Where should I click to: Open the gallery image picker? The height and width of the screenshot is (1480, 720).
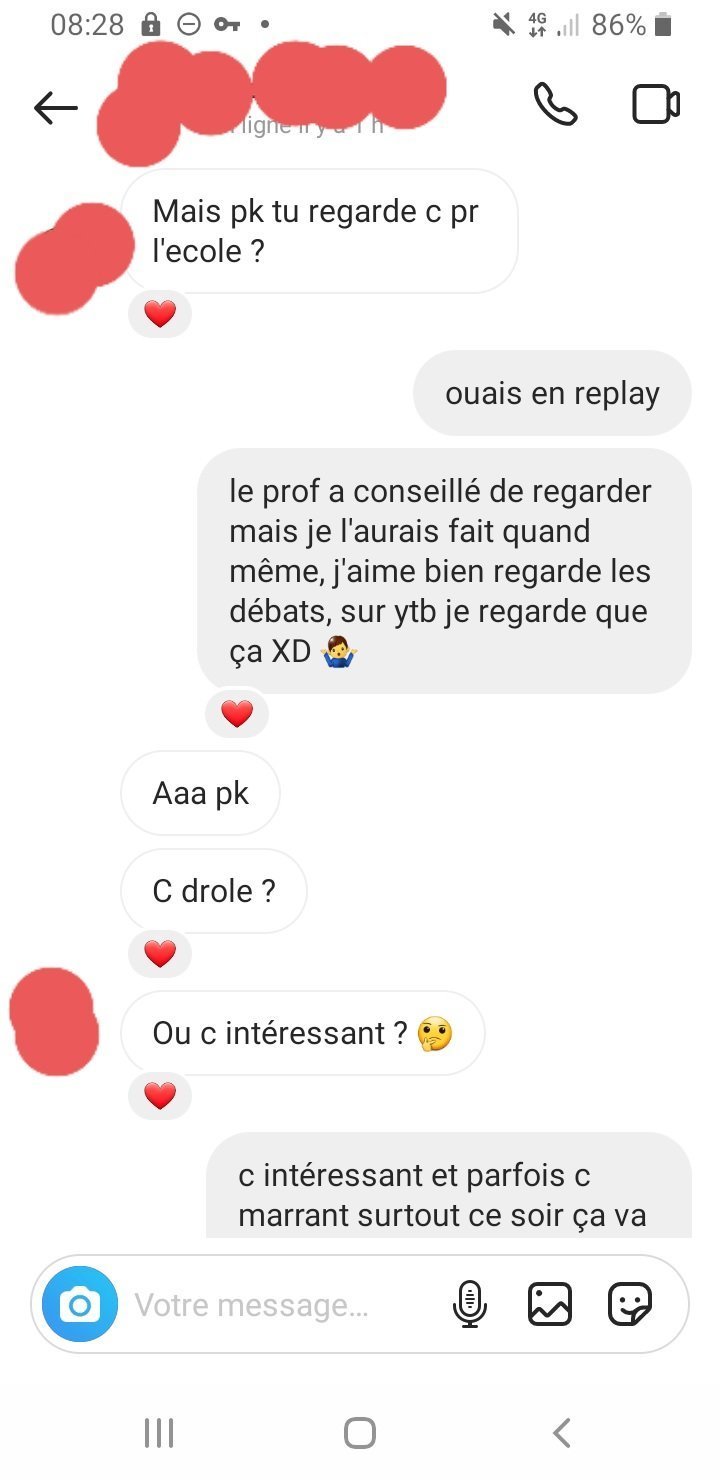550,1304
